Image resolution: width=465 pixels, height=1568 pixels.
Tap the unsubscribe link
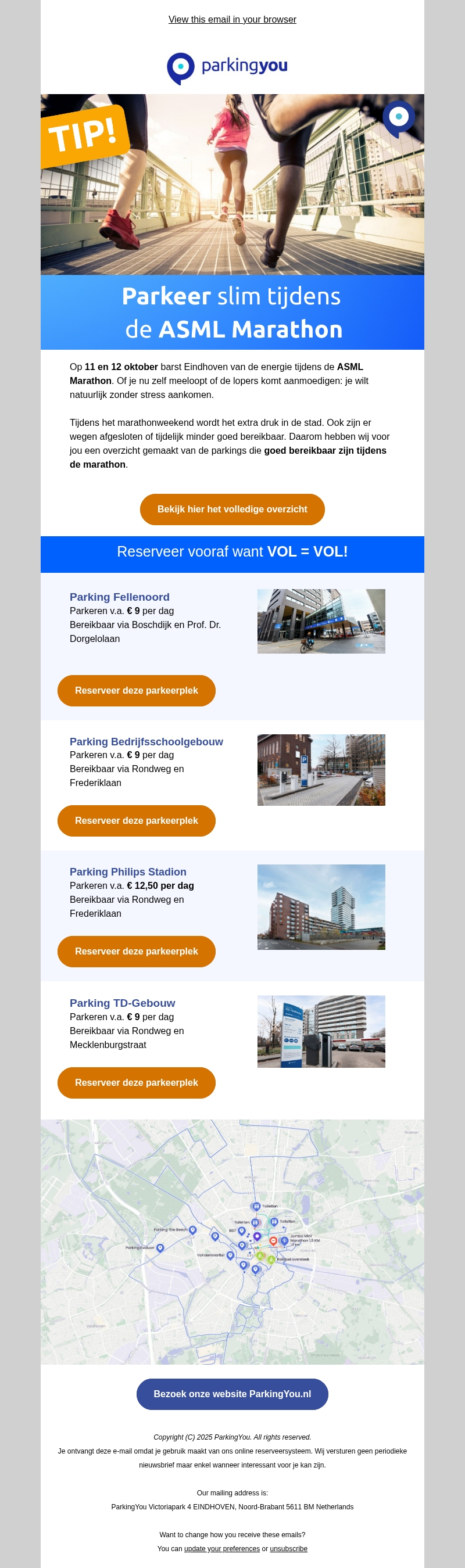(x=288, y=1548)
